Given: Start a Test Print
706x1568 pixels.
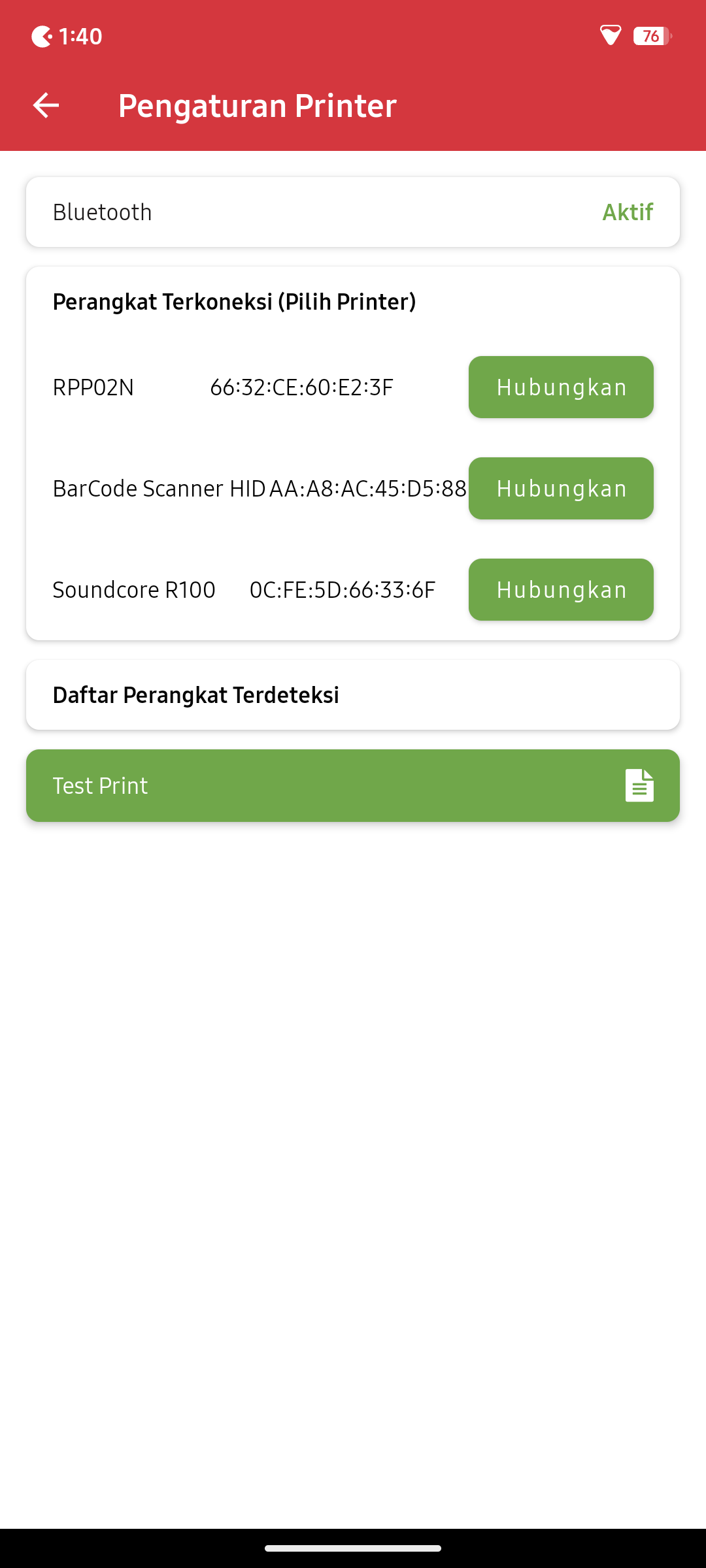Looking at the screenshot, I should (353, 785).
